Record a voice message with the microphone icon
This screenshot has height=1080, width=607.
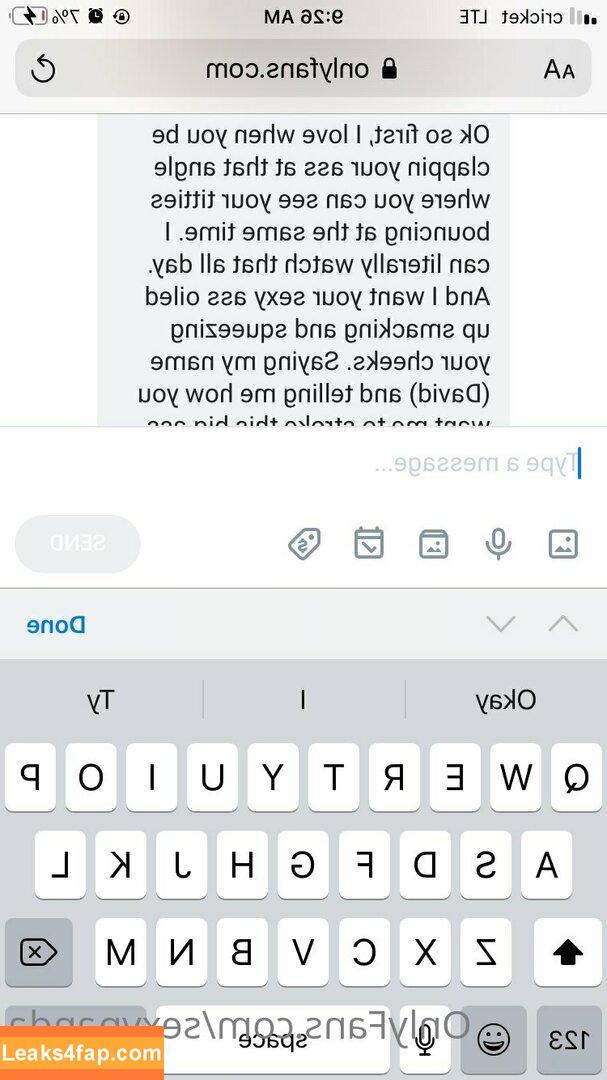coord(498,543)
